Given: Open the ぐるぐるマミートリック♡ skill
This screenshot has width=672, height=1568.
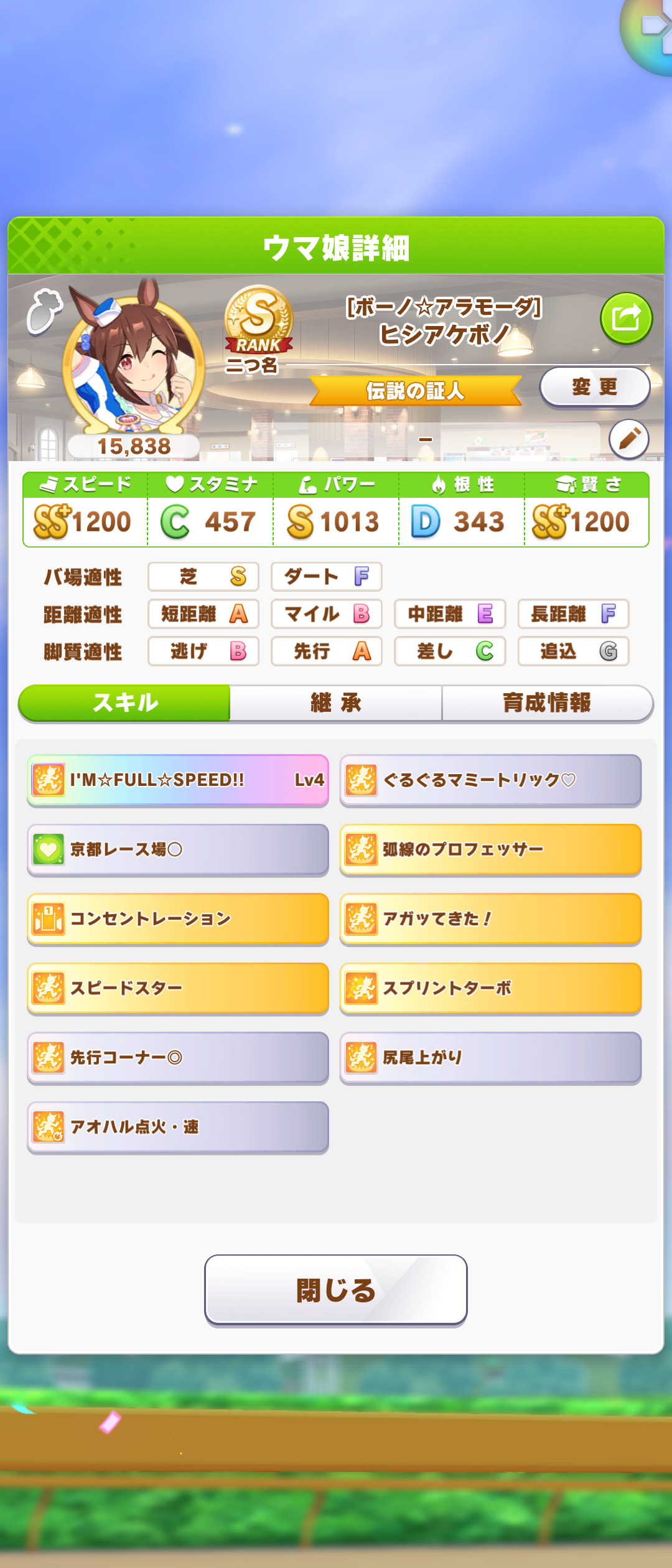Looking at the screenshot, I should pyautogui.click(x=490, y=780).
